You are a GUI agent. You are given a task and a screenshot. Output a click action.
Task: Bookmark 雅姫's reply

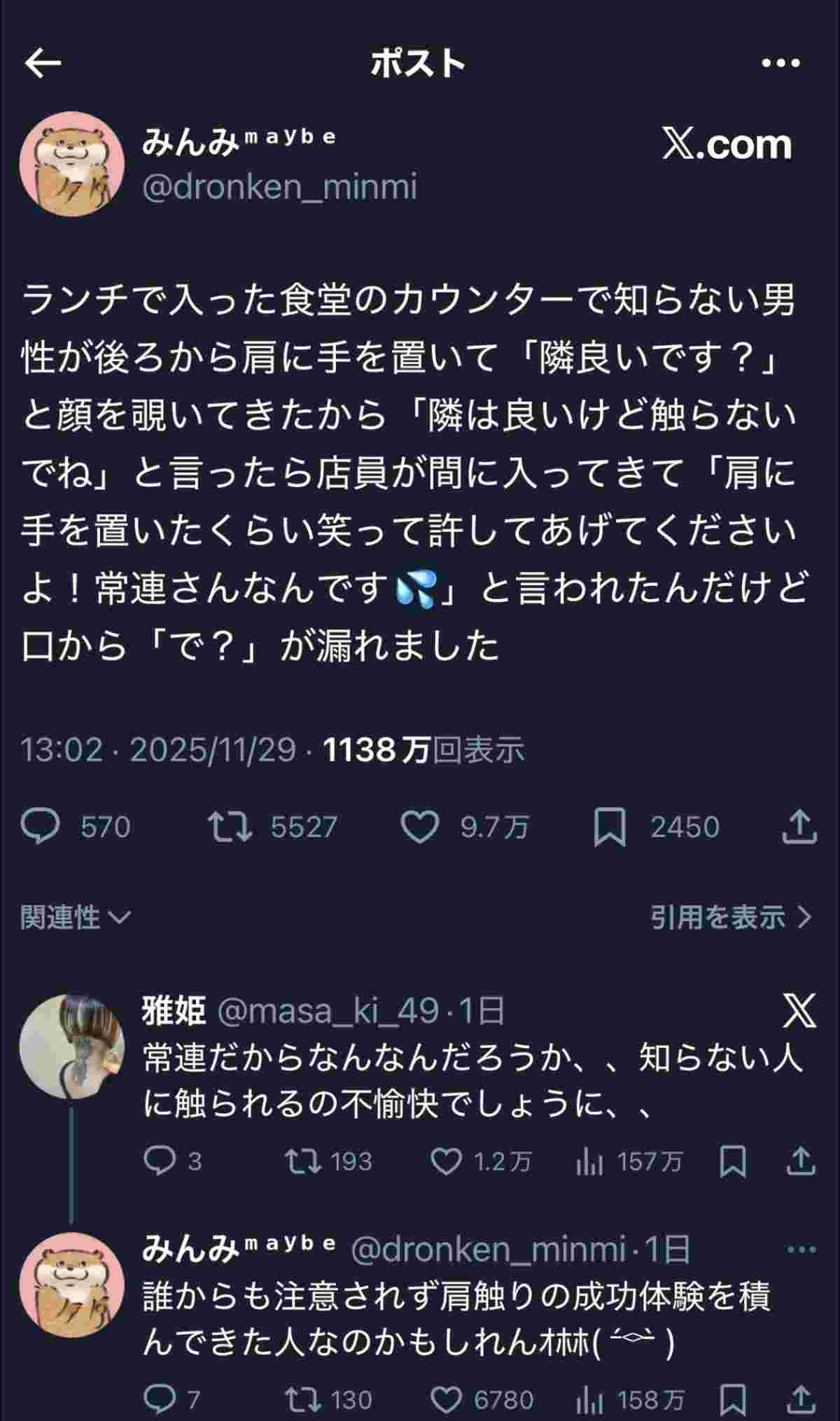[733, 1162]
